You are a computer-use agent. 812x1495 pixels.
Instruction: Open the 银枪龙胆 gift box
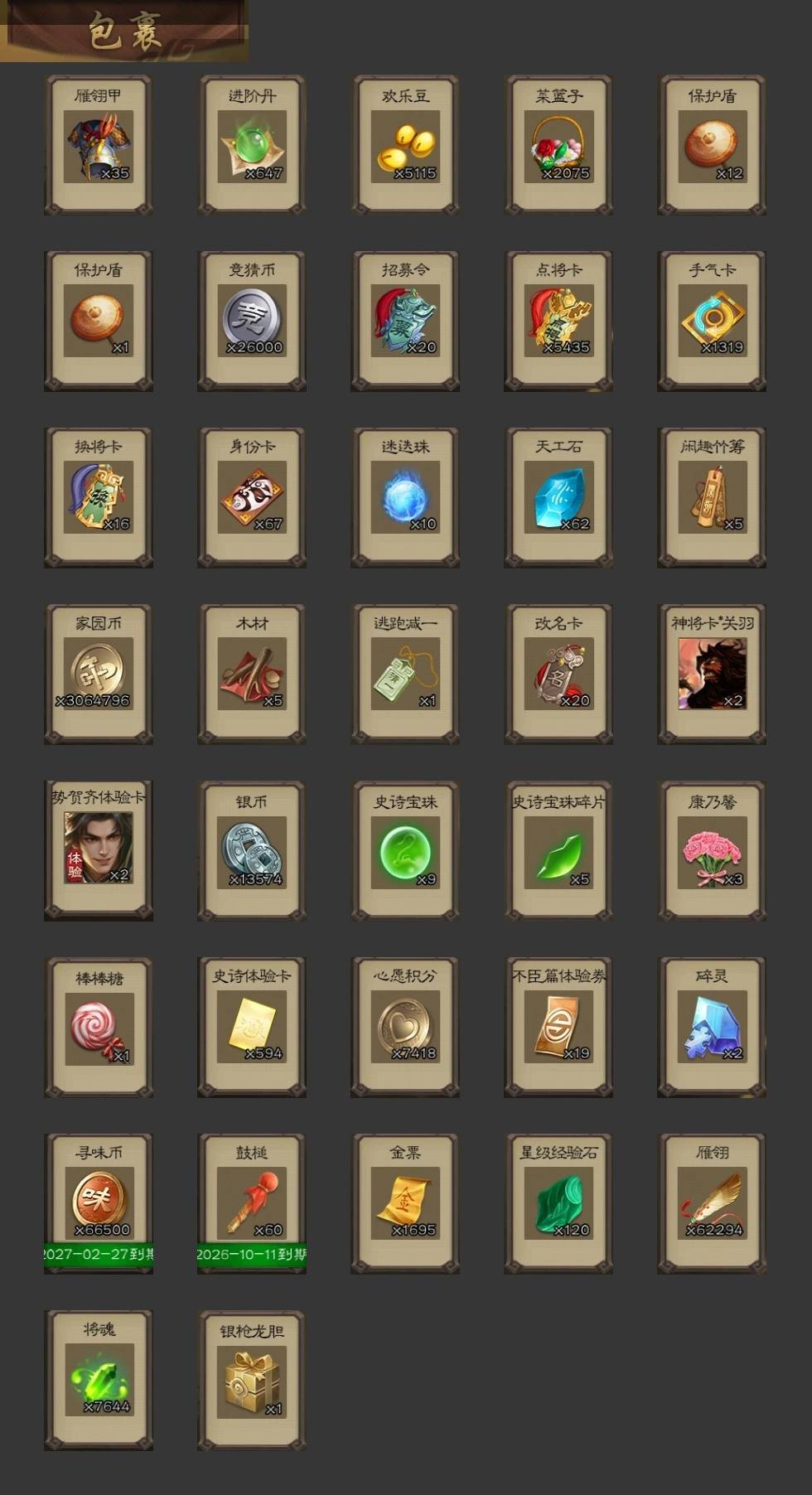coord(252,1380)
